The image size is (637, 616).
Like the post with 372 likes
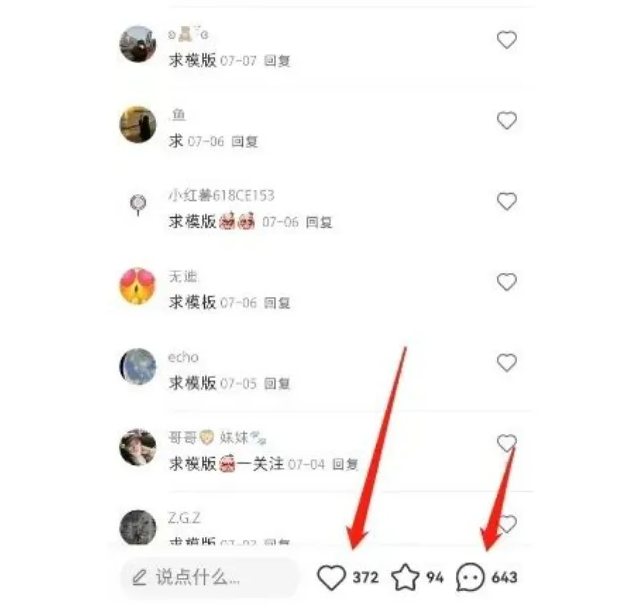331,577
